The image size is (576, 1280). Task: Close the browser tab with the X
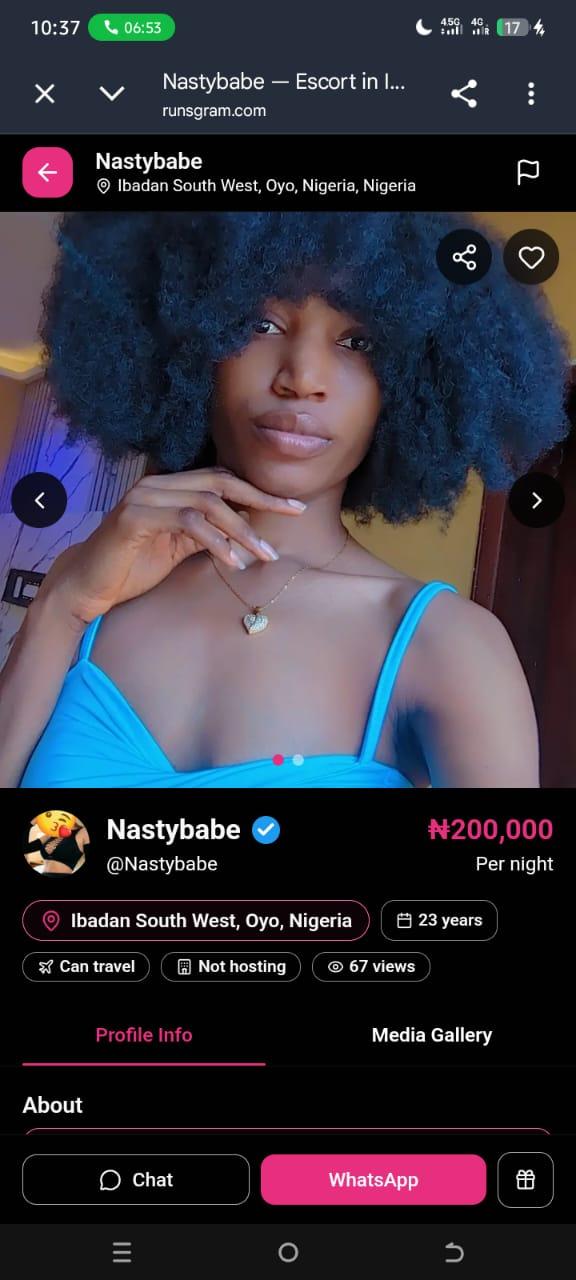[45, 94]
